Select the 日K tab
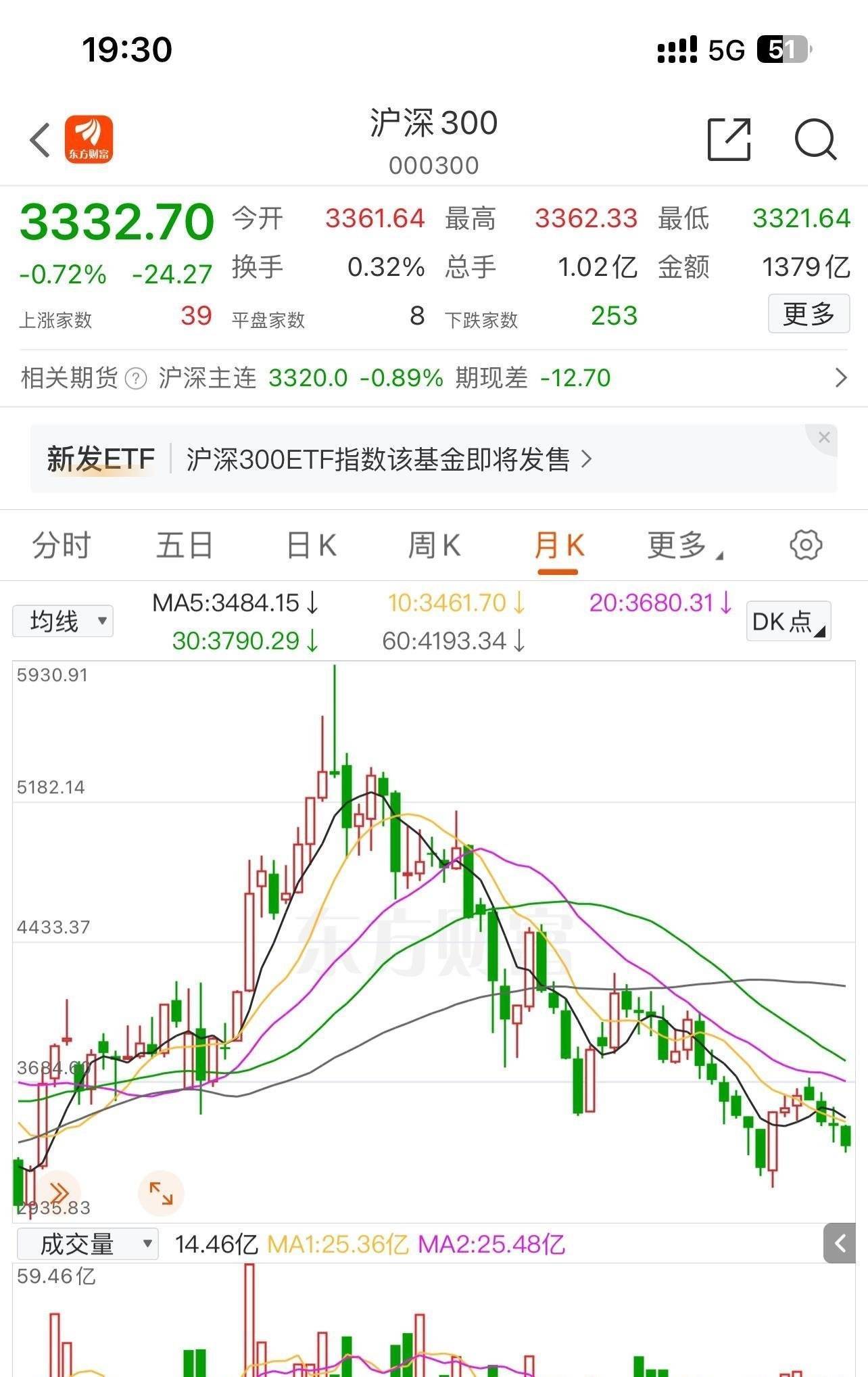Viewport: 868px width, 1377px height. coord(310,545)
